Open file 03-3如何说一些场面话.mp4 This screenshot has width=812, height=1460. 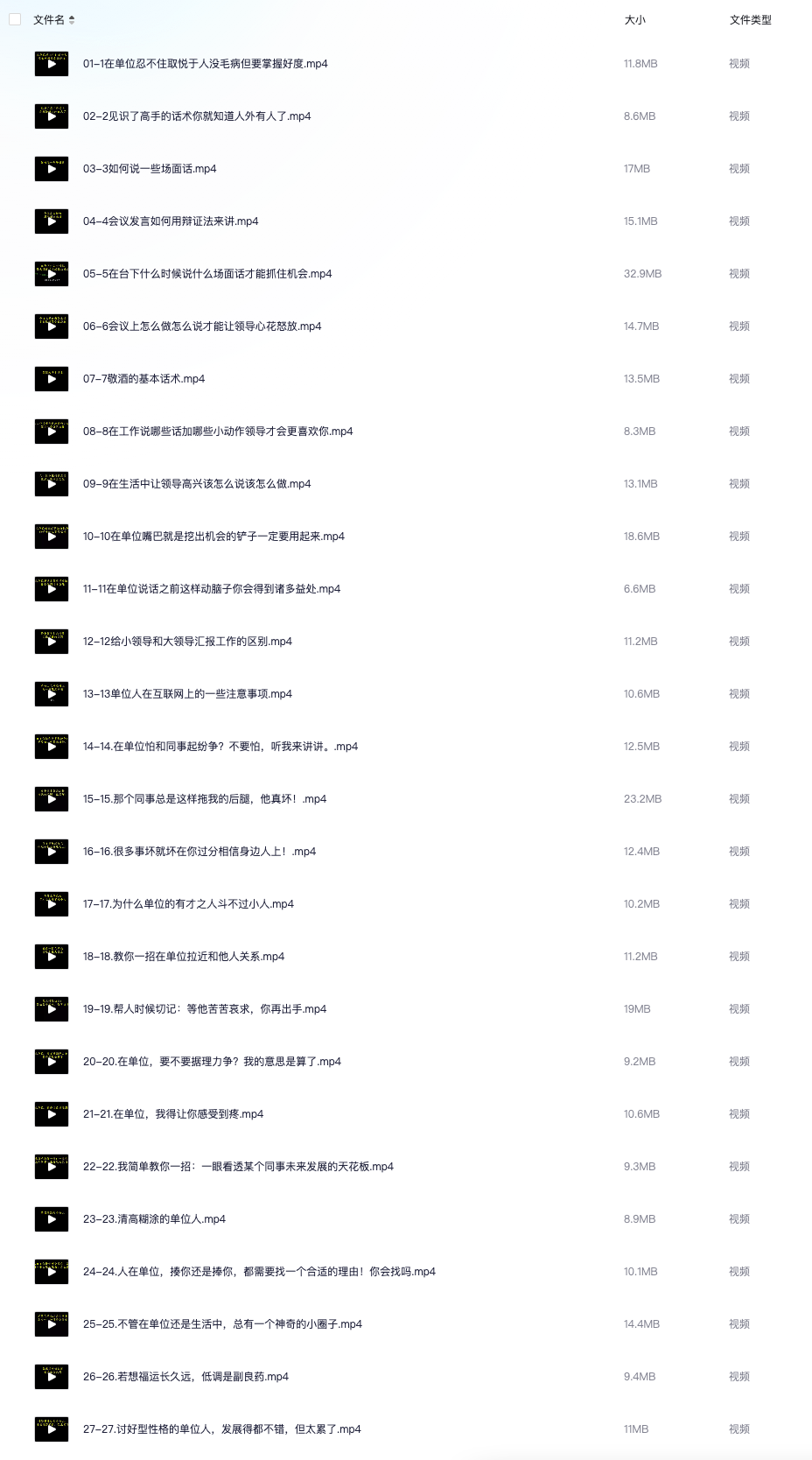tap(150, 169)
